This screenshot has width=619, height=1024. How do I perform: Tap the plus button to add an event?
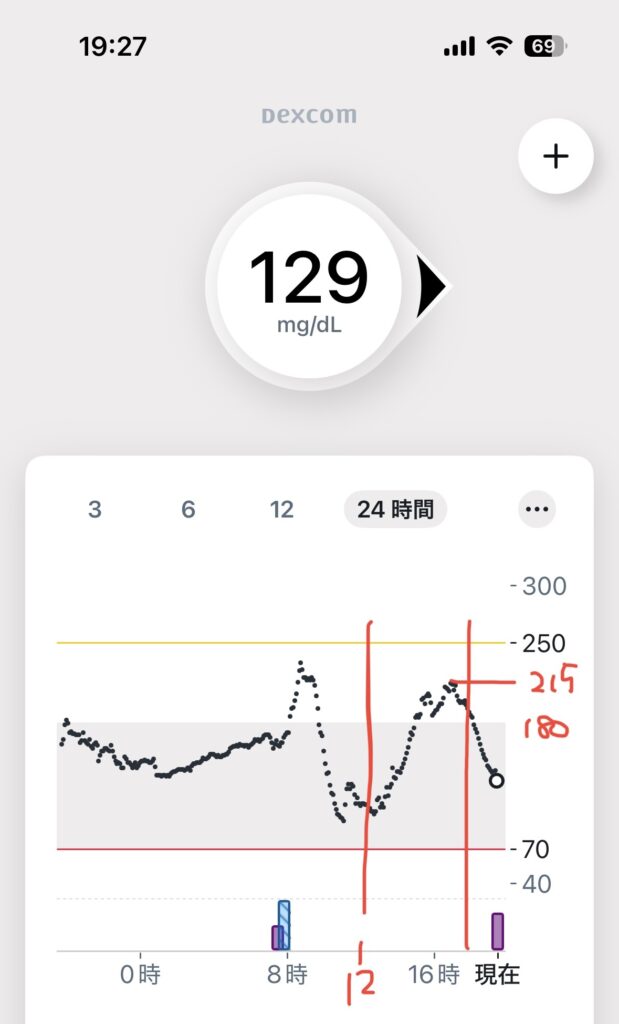[556, 157]
